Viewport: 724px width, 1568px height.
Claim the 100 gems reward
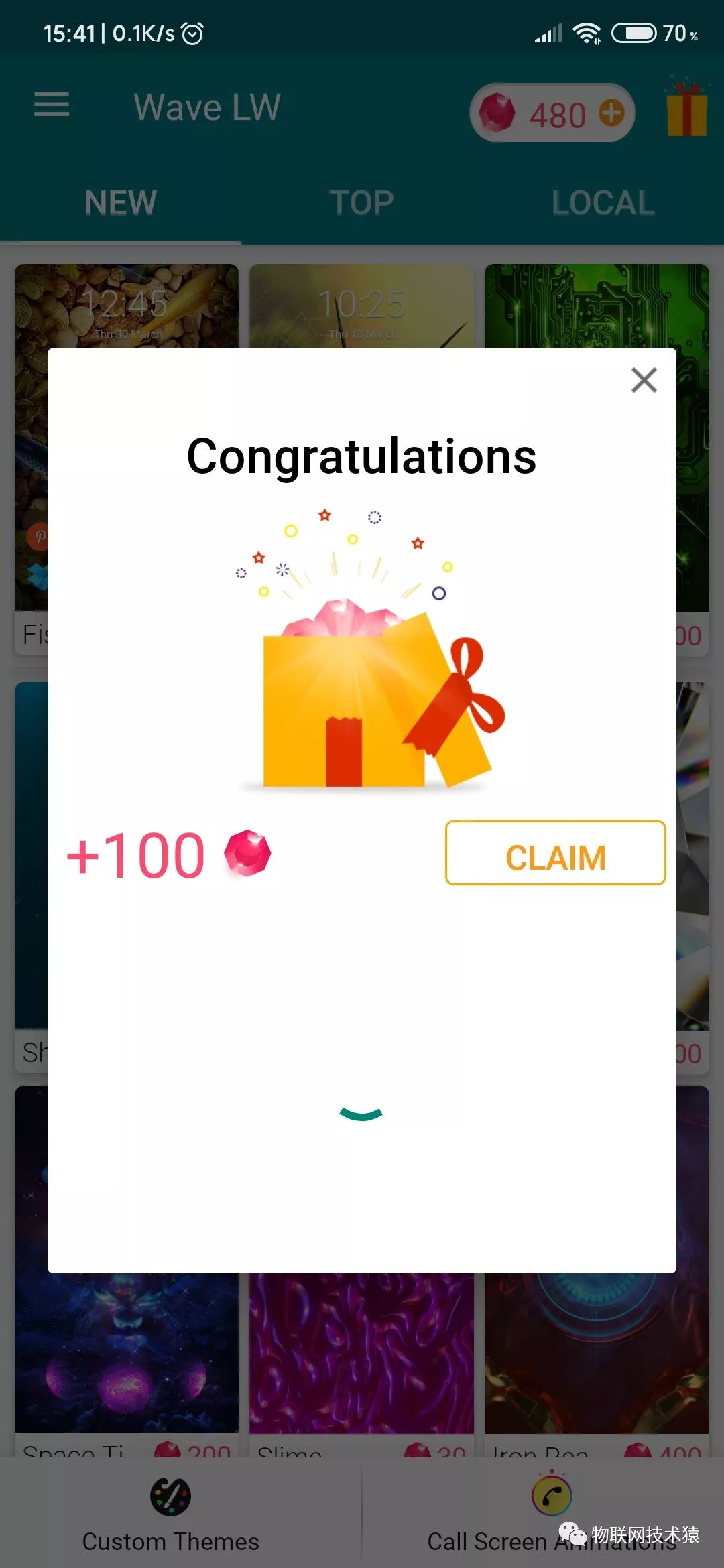coord(555,852)
